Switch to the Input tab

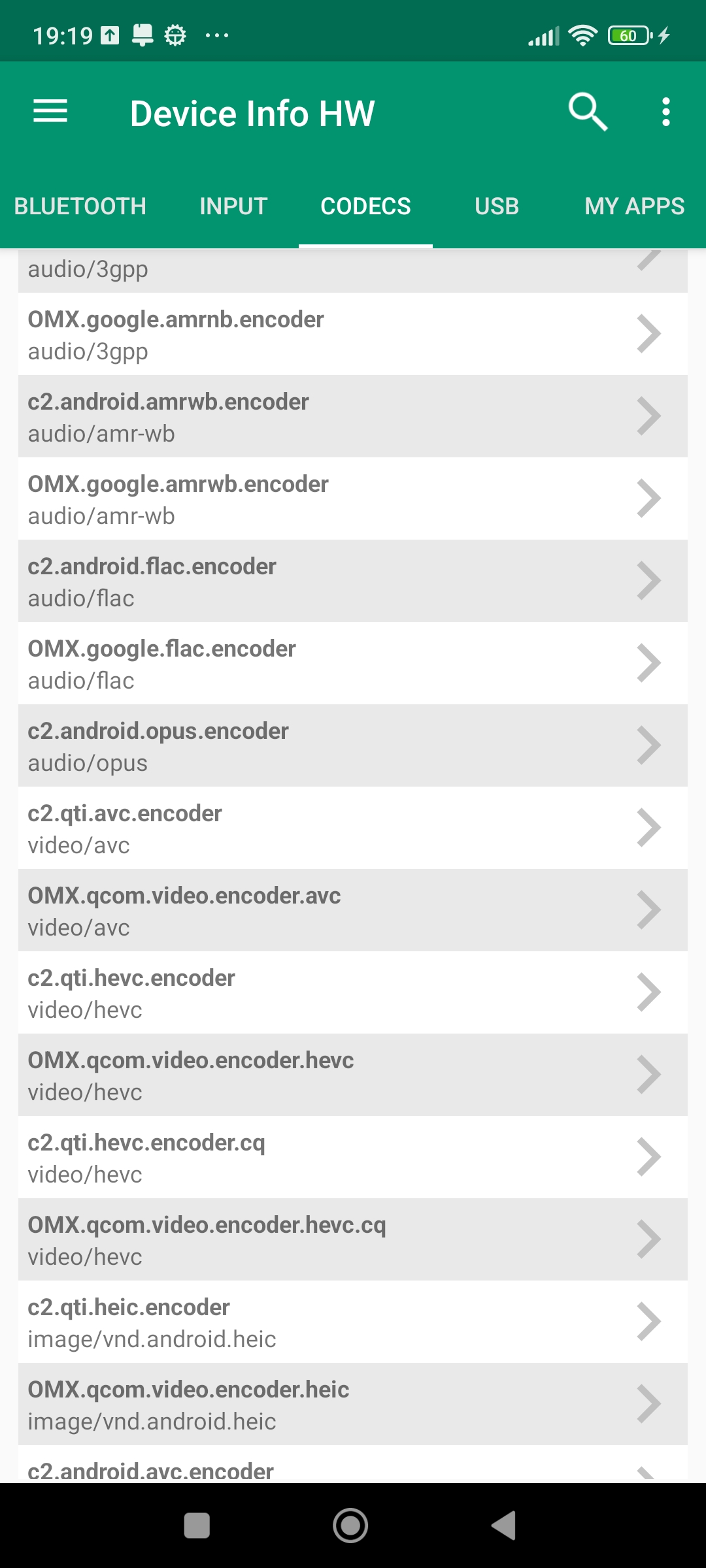coord(233,206)
